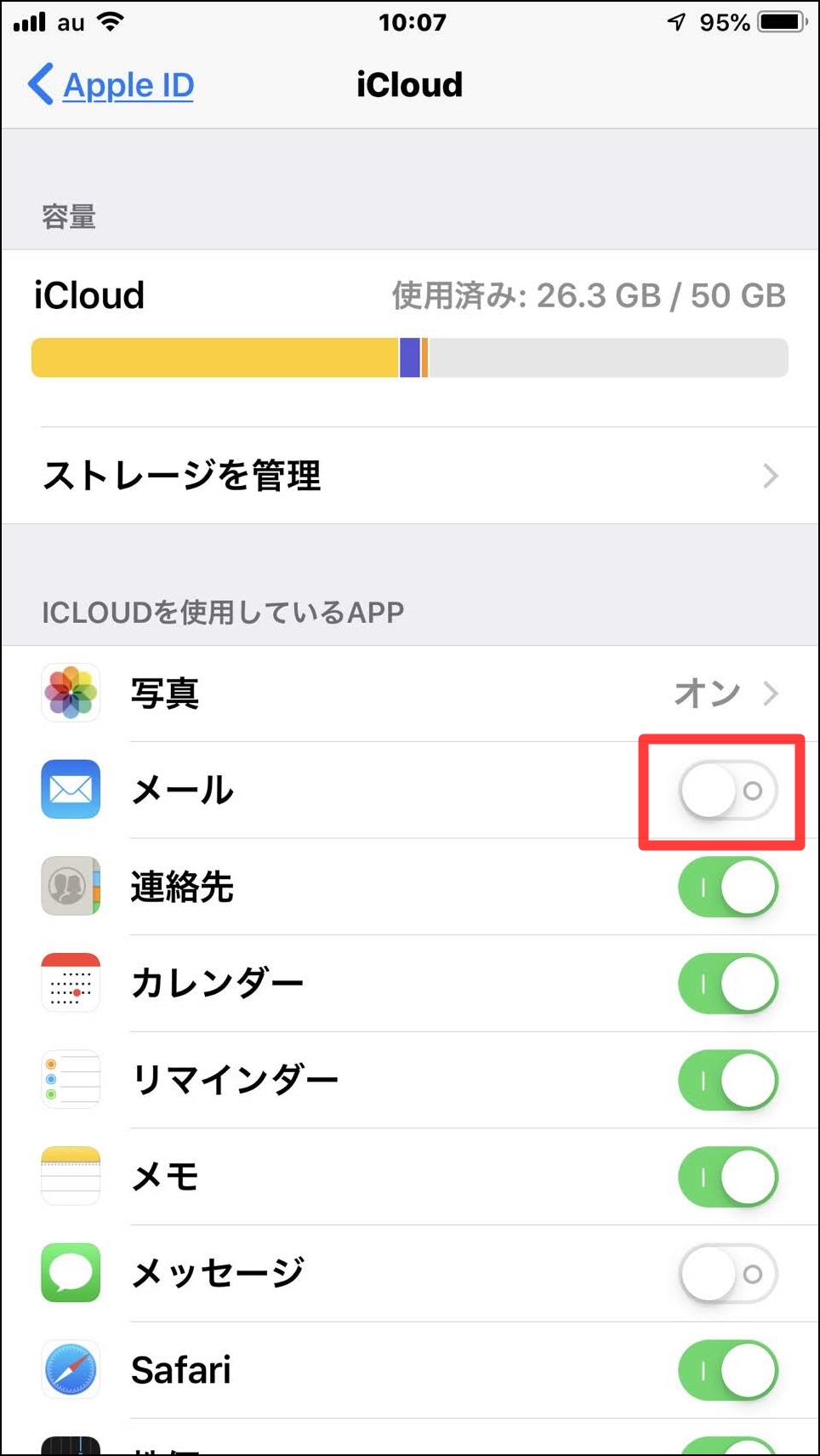
Task: Enable the メール iCloud sync switch
Action: (x=727, y=790)
